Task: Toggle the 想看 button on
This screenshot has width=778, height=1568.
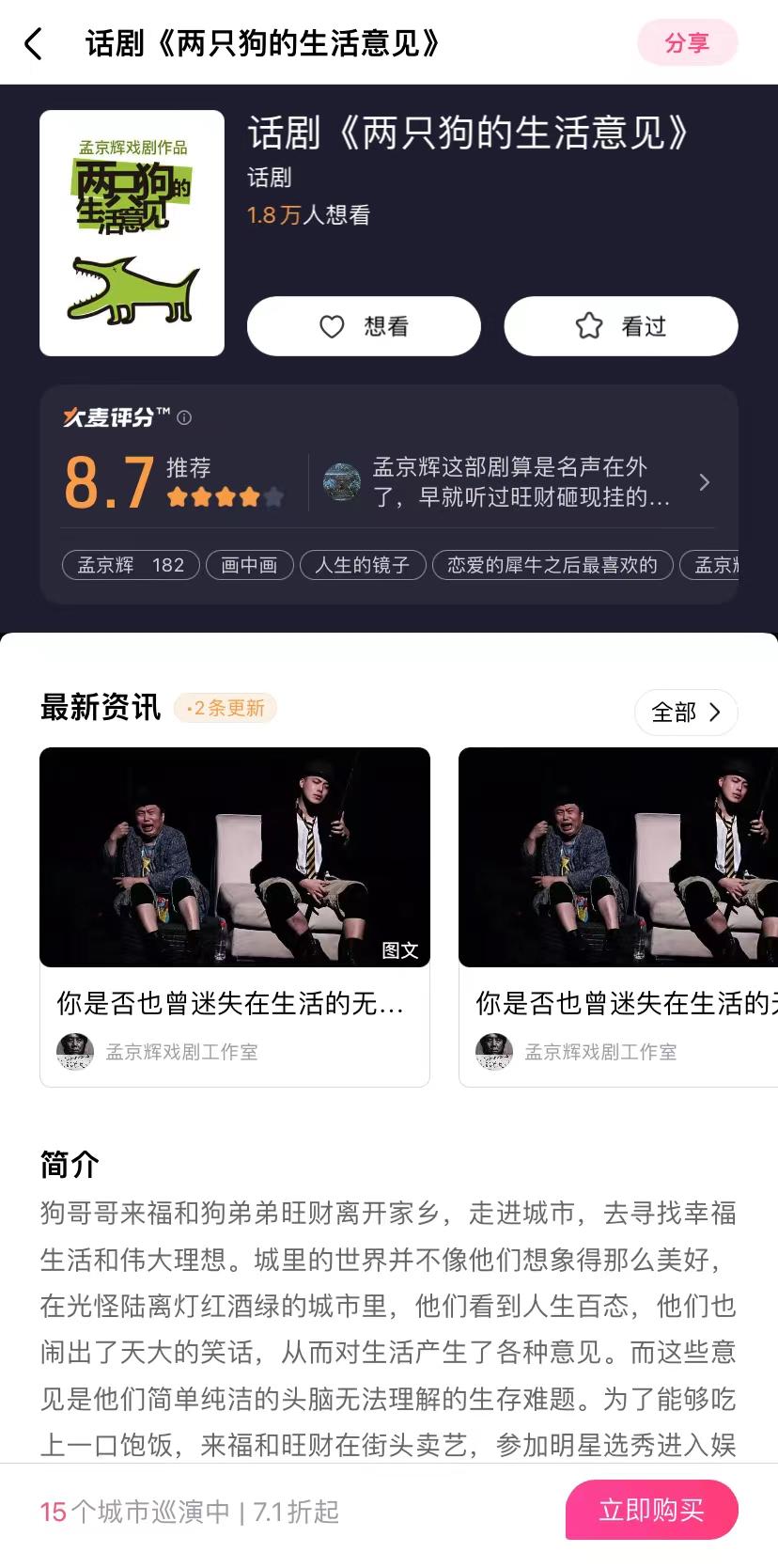Action: (364, 326)
